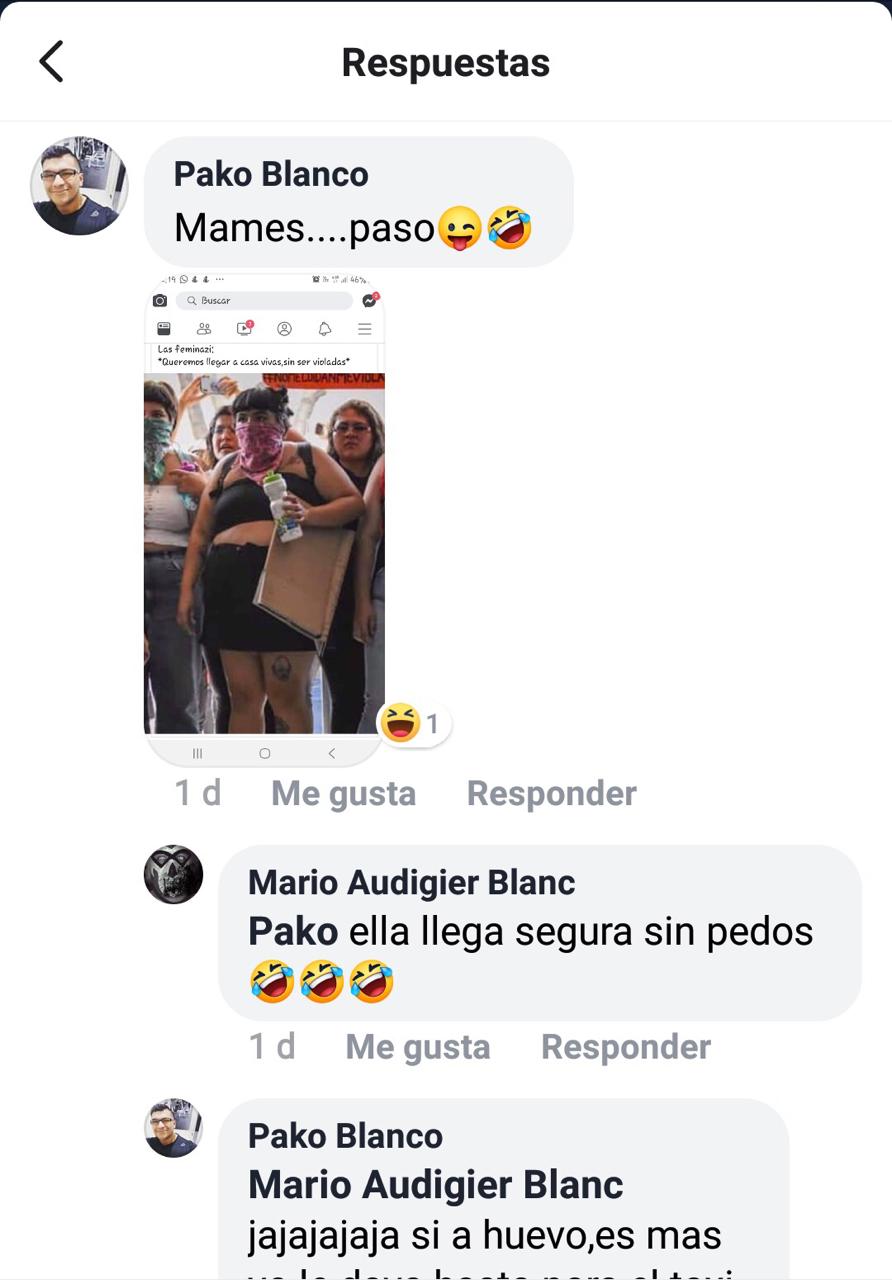Screen dimensions: 892x1280
Task: Go back from Respuestas screen
Action: [52, 62]
